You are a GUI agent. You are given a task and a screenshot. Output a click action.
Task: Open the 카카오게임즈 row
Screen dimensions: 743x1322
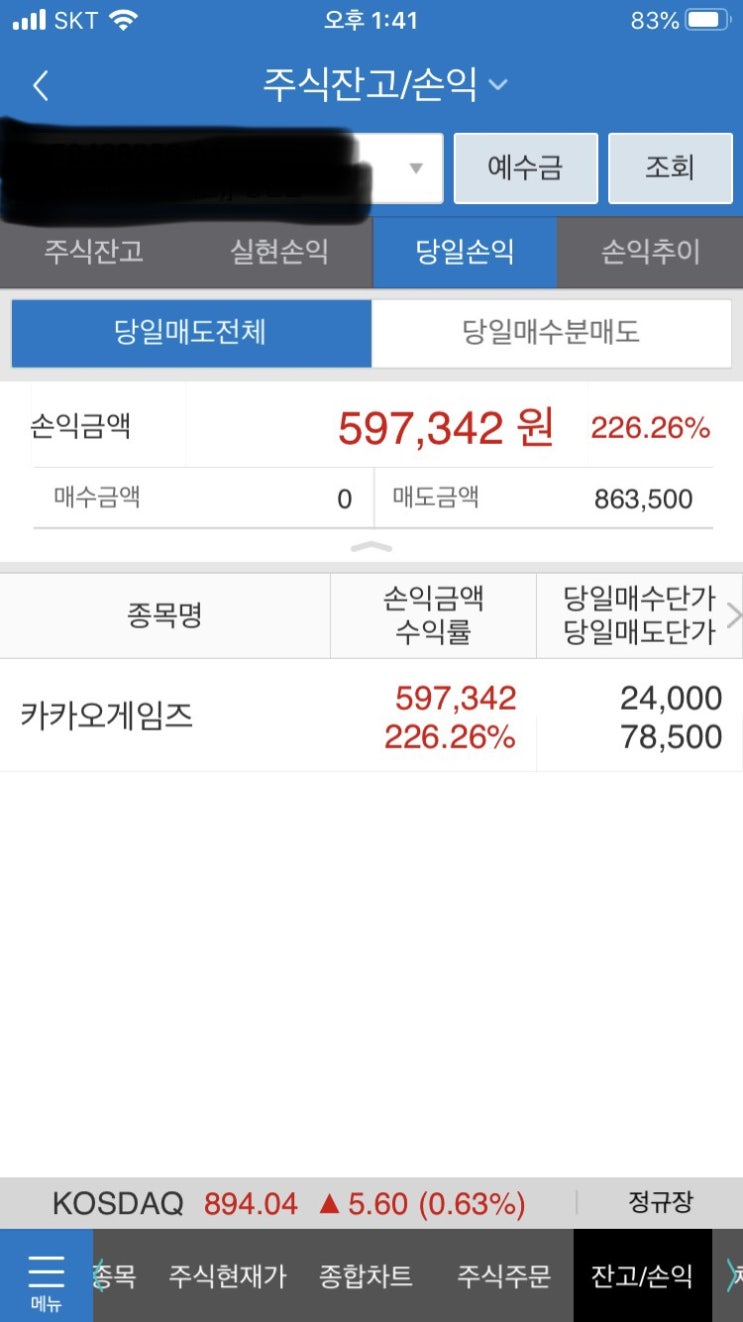click(371, 716)
